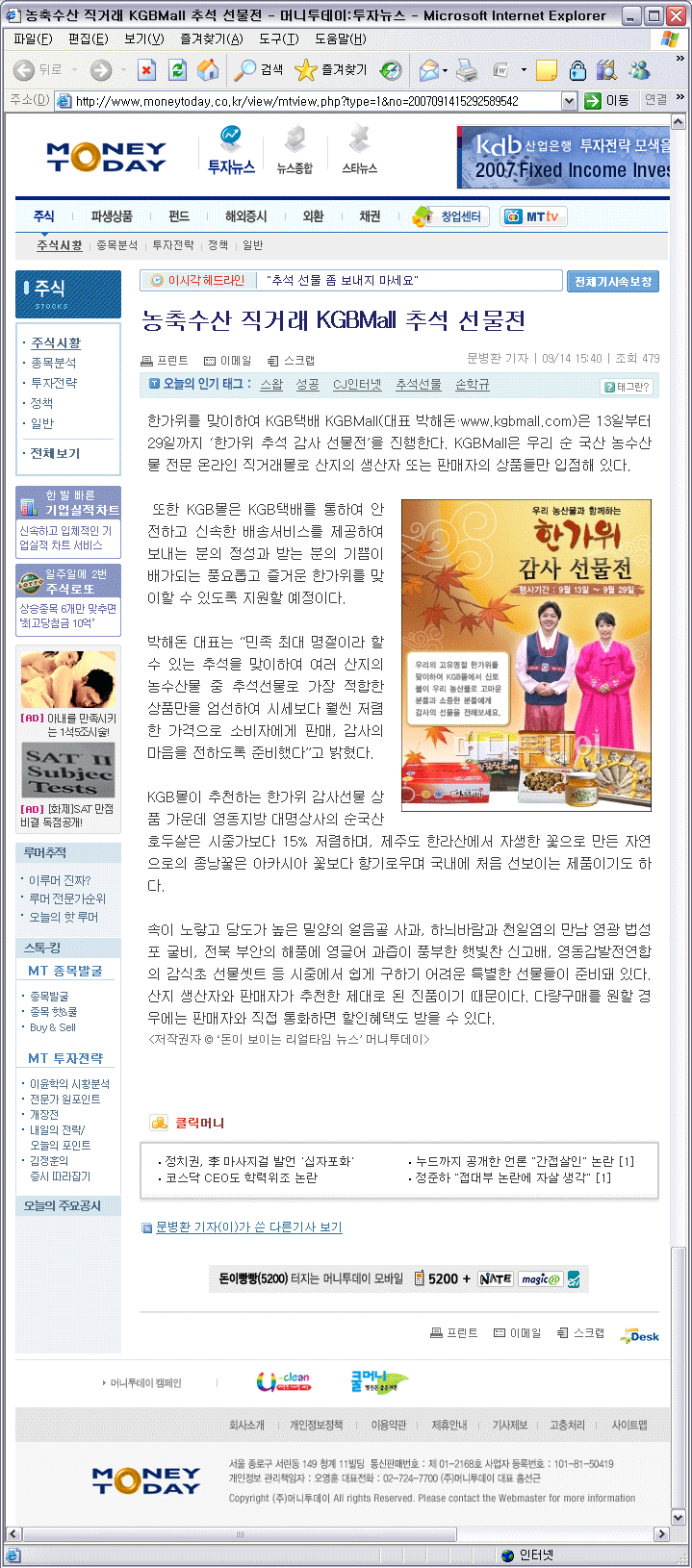692x1568 pixels.
Task: View other articles by reporter 문병환
Action: 248,1227
